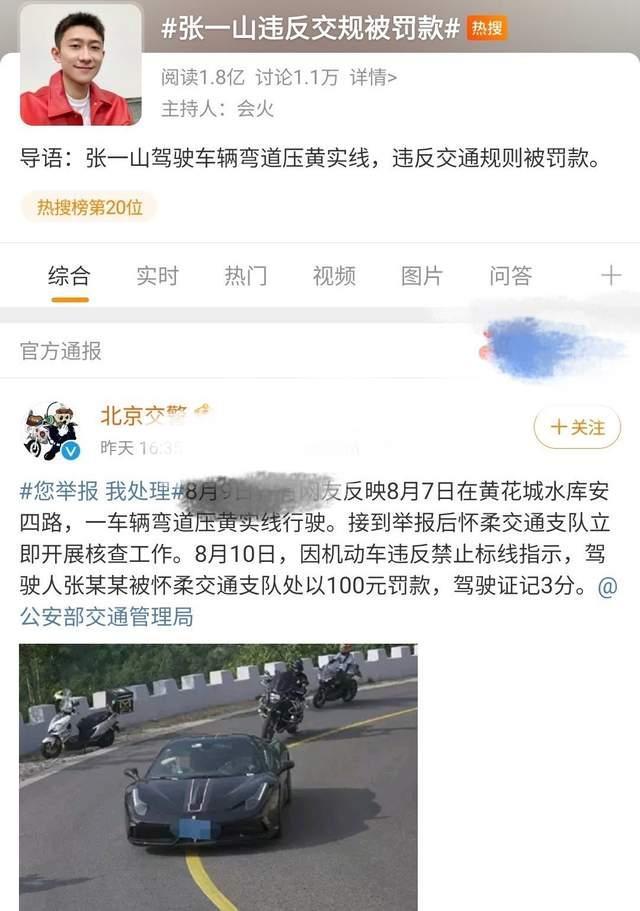View the black sports car photo
This screenshot has height=911, width=640.
tap(218, 777)
